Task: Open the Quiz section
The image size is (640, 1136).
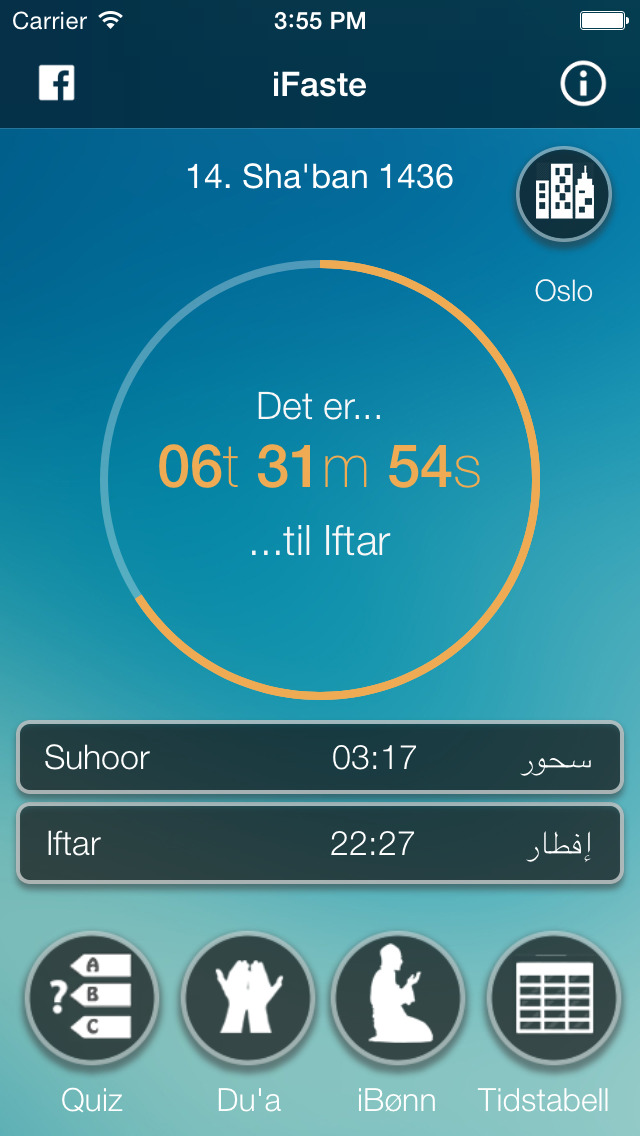Action: click(92, 998)
